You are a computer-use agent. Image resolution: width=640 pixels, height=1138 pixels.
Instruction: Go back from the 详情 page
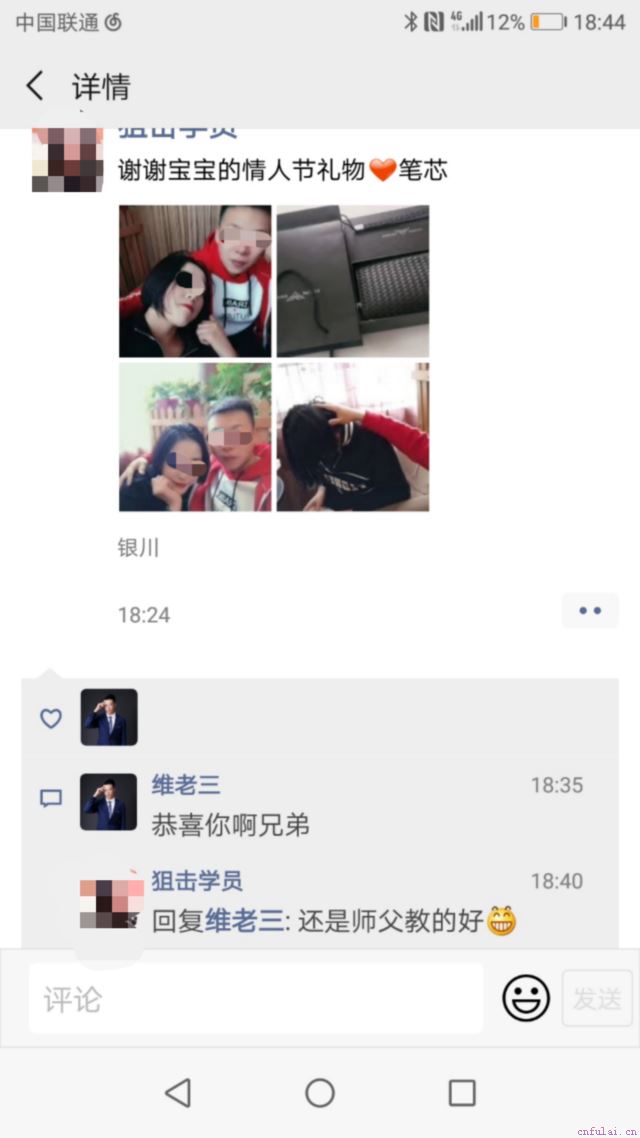point(35,86)
